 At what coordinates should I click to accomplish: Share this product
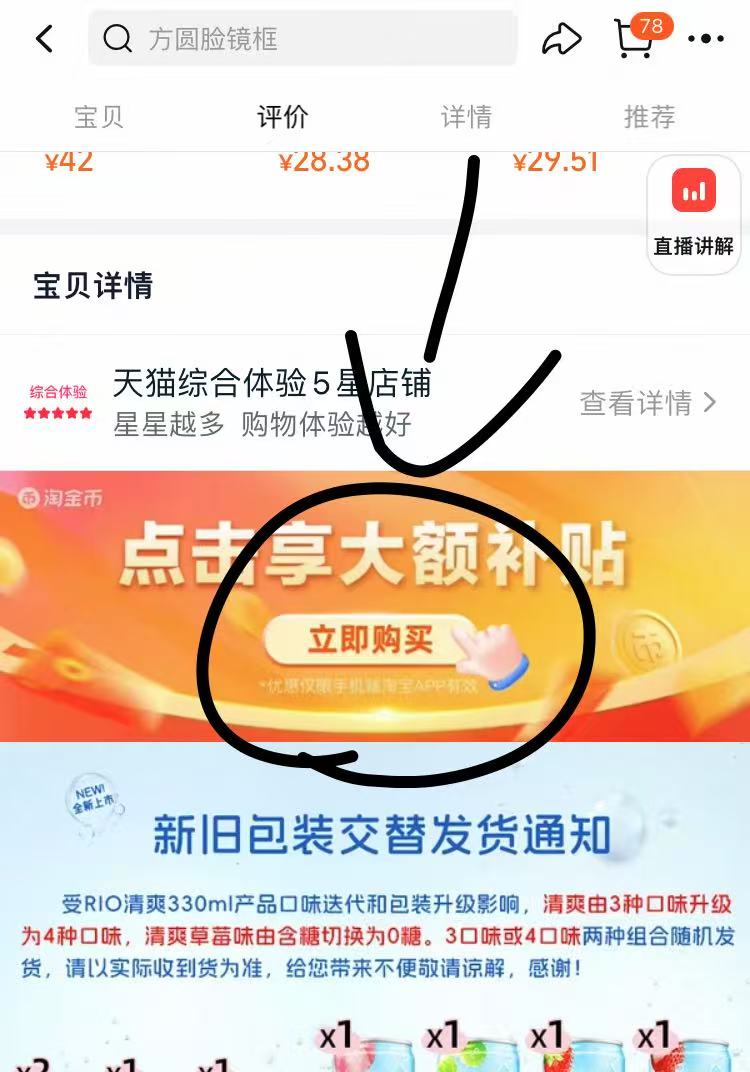click(x=561, y=39)
